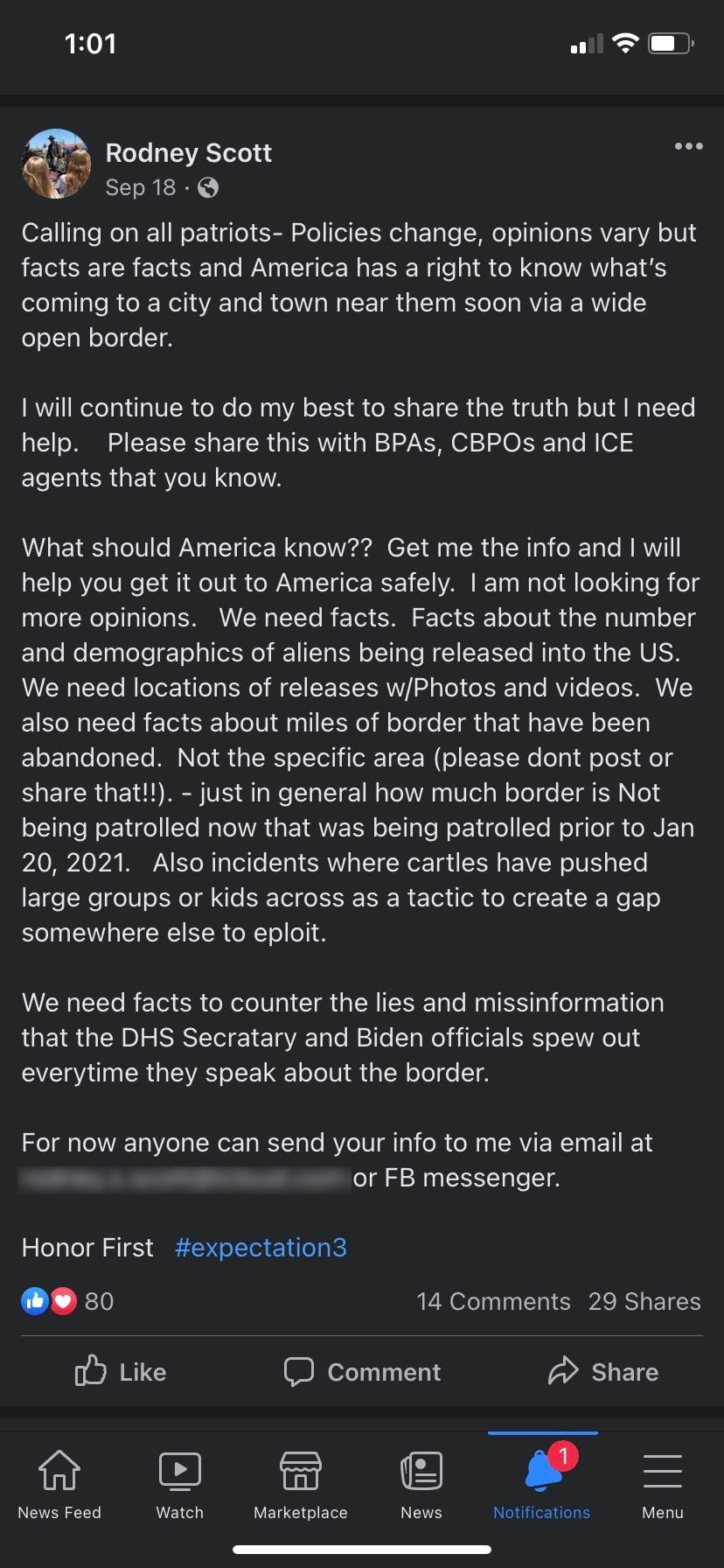Go to the News tab
The width and height of the screenshot is (724, 1568).
tap(421, 1485)
